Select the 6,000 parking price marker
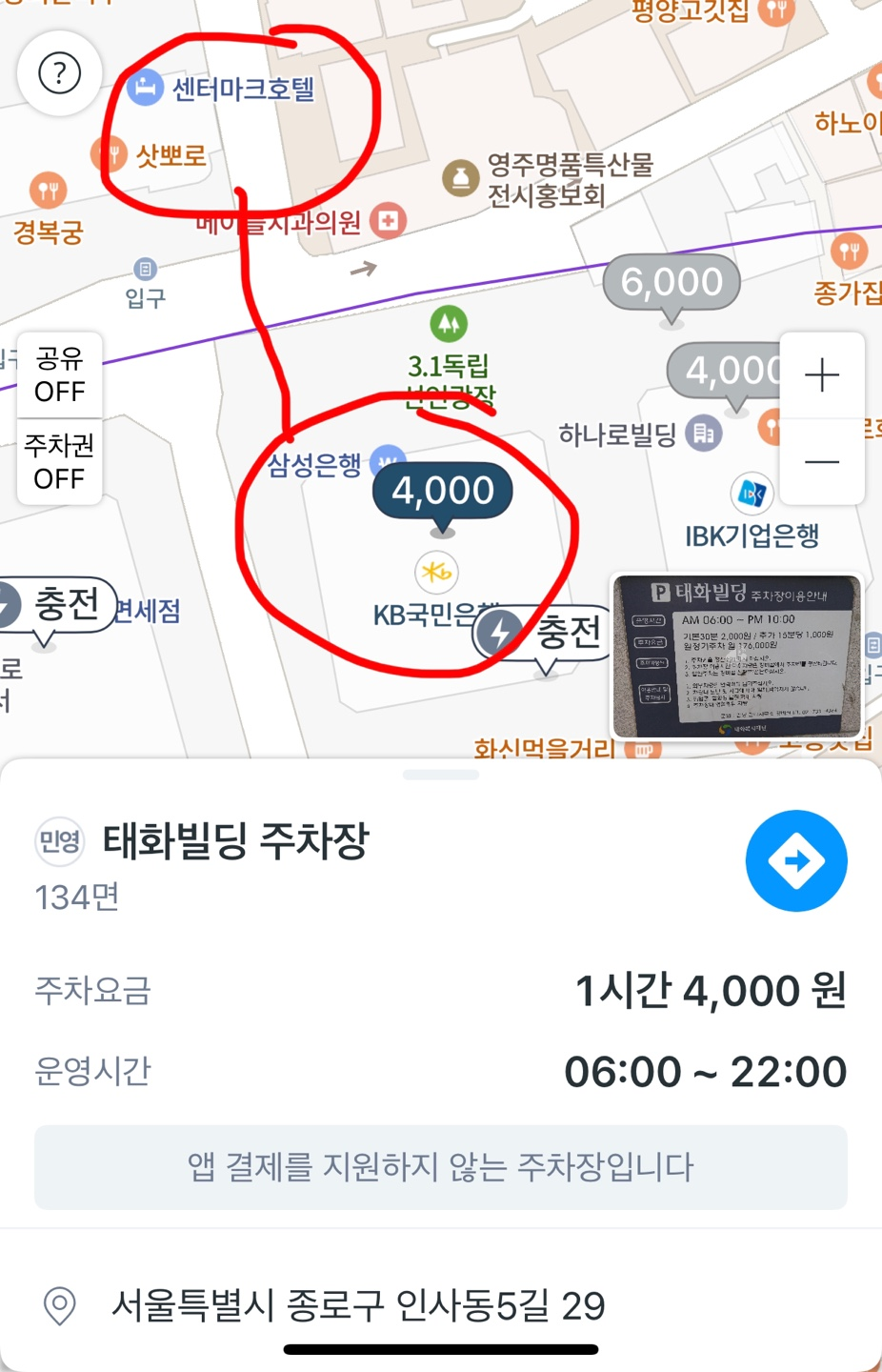Image resolution: width=882 pixels, height=1372 pixels. tap(672, 282)
